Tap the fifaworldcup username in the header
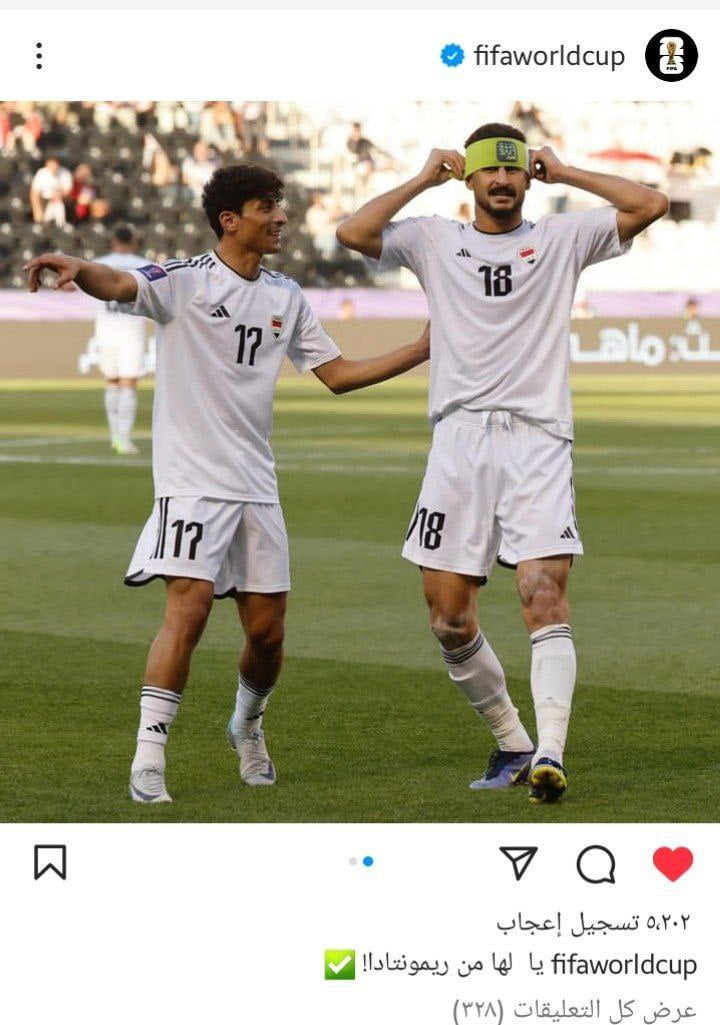This screenshot has height=1025, width=720. (549, 56)
